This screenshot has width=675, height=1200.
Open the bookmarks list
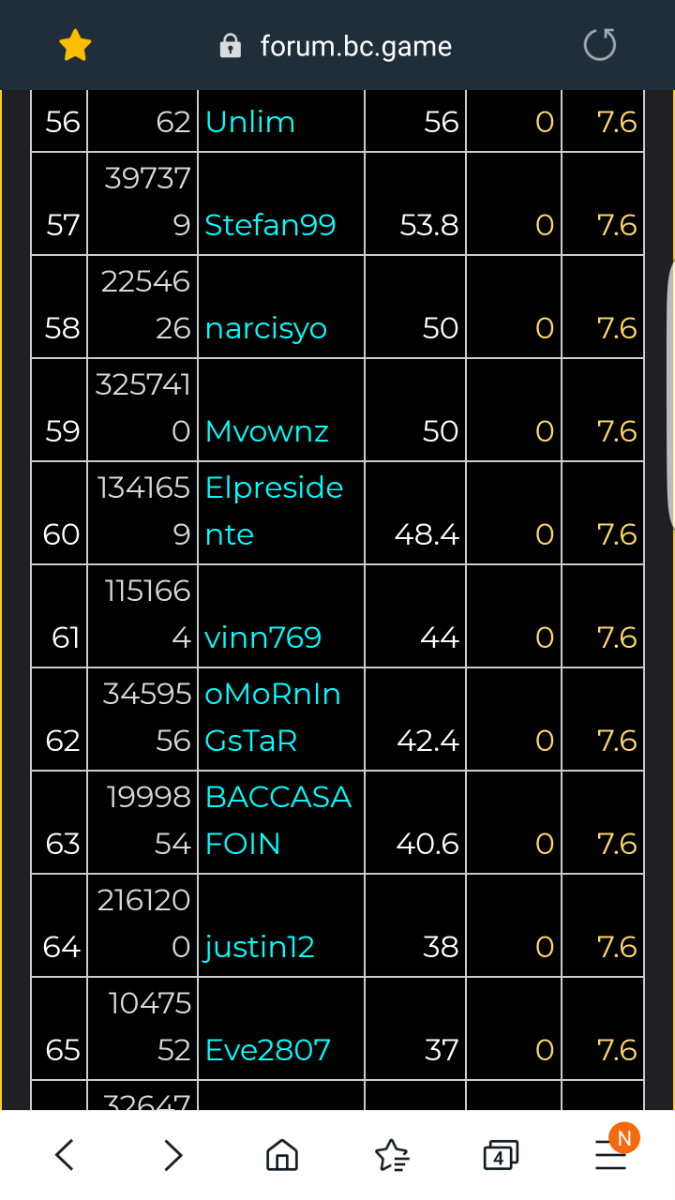coord(391,1156)
